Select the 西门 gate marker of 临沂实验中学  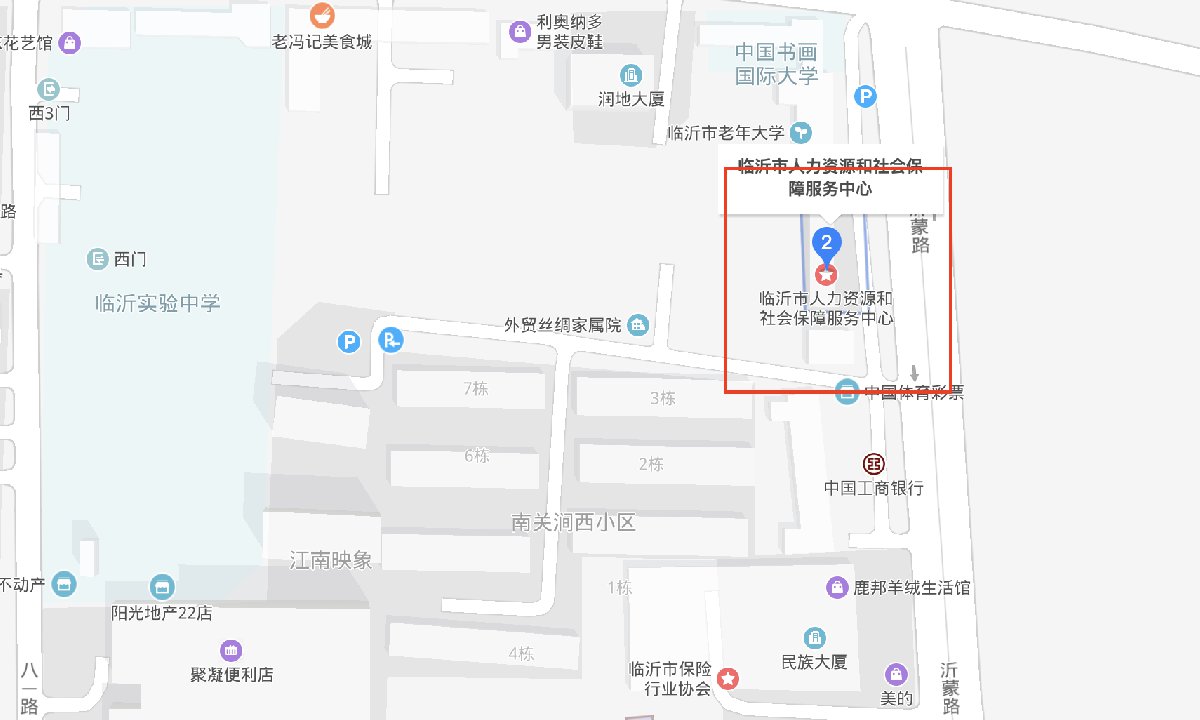tap(97, 260)
